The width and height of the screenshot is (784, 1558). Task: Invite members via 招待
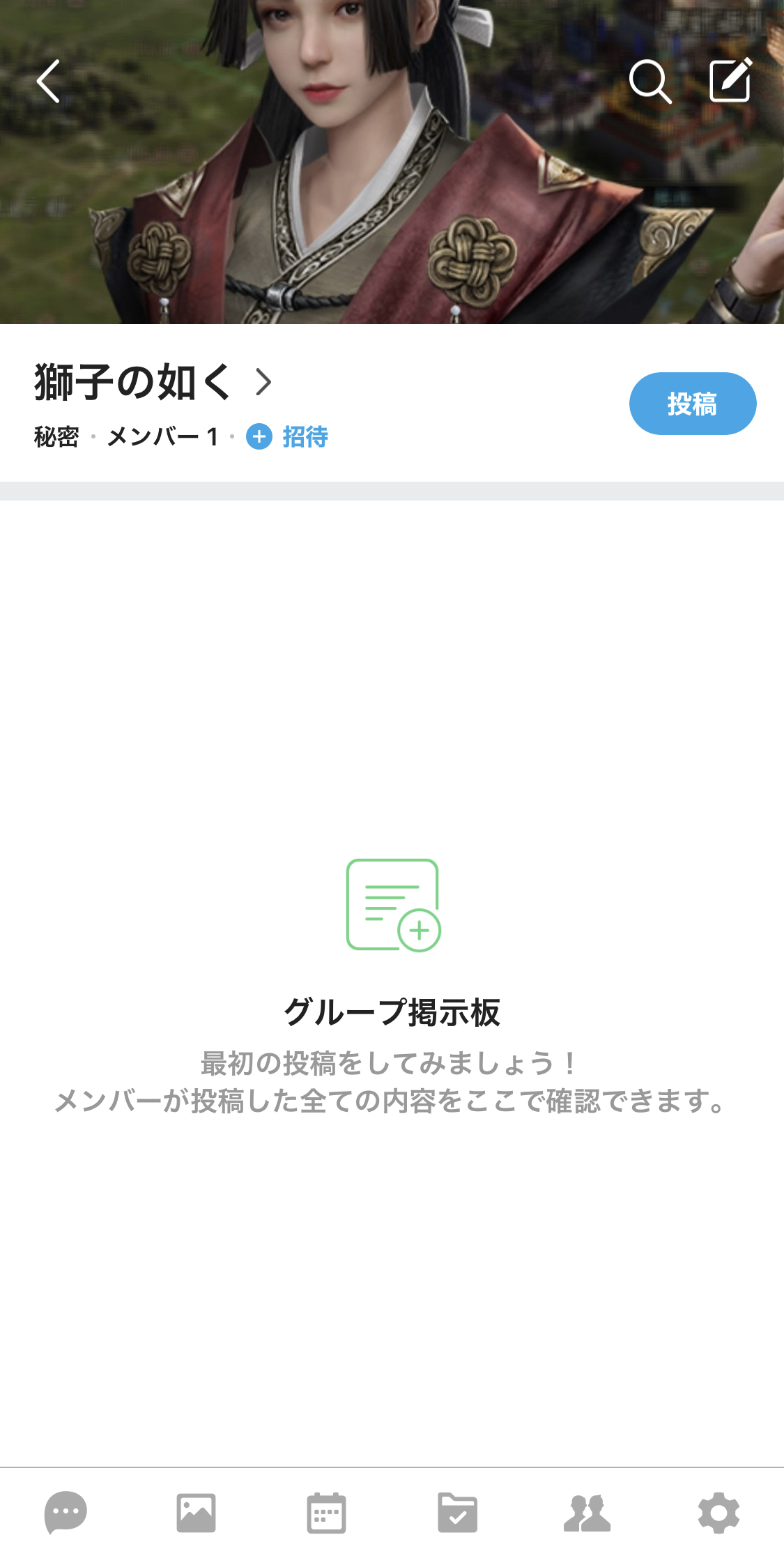point(287,437)
